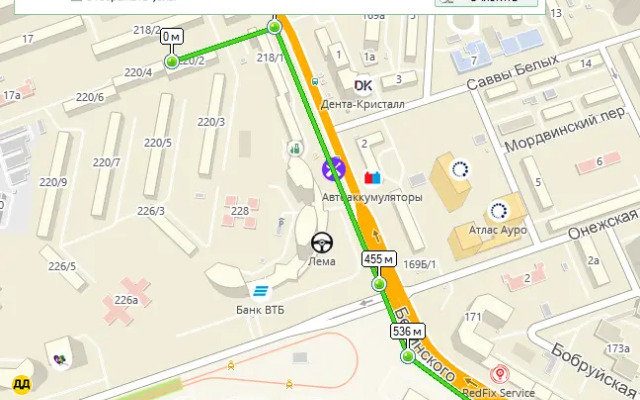Tap the pharmacy marker near building 228
640x400 pixels.
[x=295, y=148]
